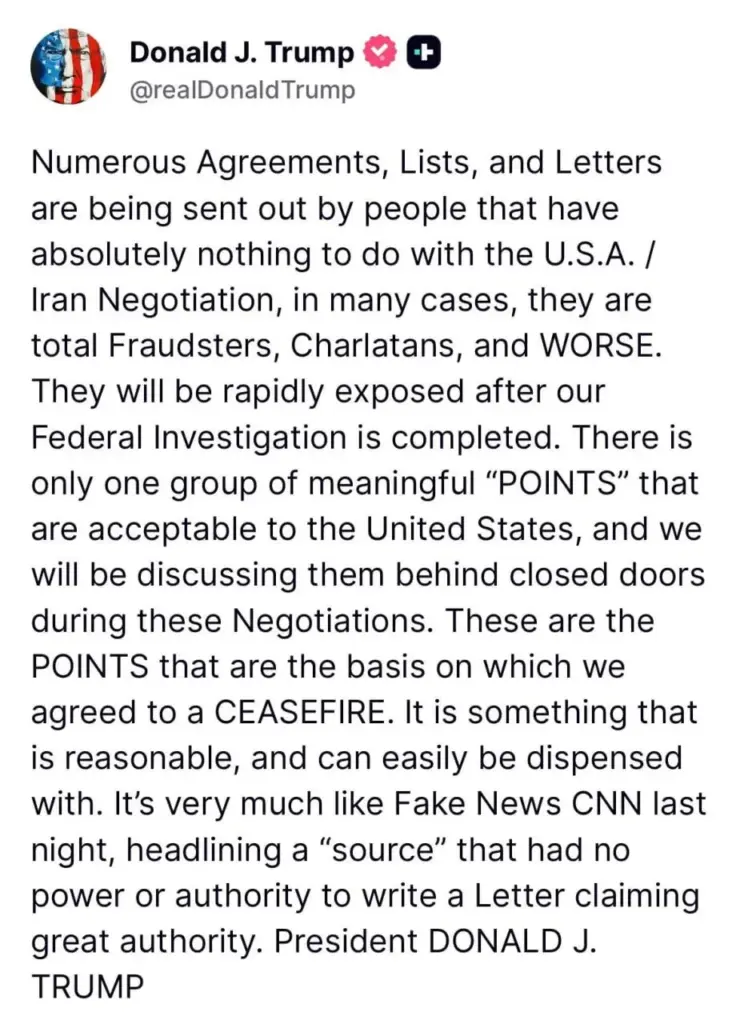Open Donald J. Trump's profile picture
The height and width of the screenshot is (1024, 748).
tap(69, 67)
